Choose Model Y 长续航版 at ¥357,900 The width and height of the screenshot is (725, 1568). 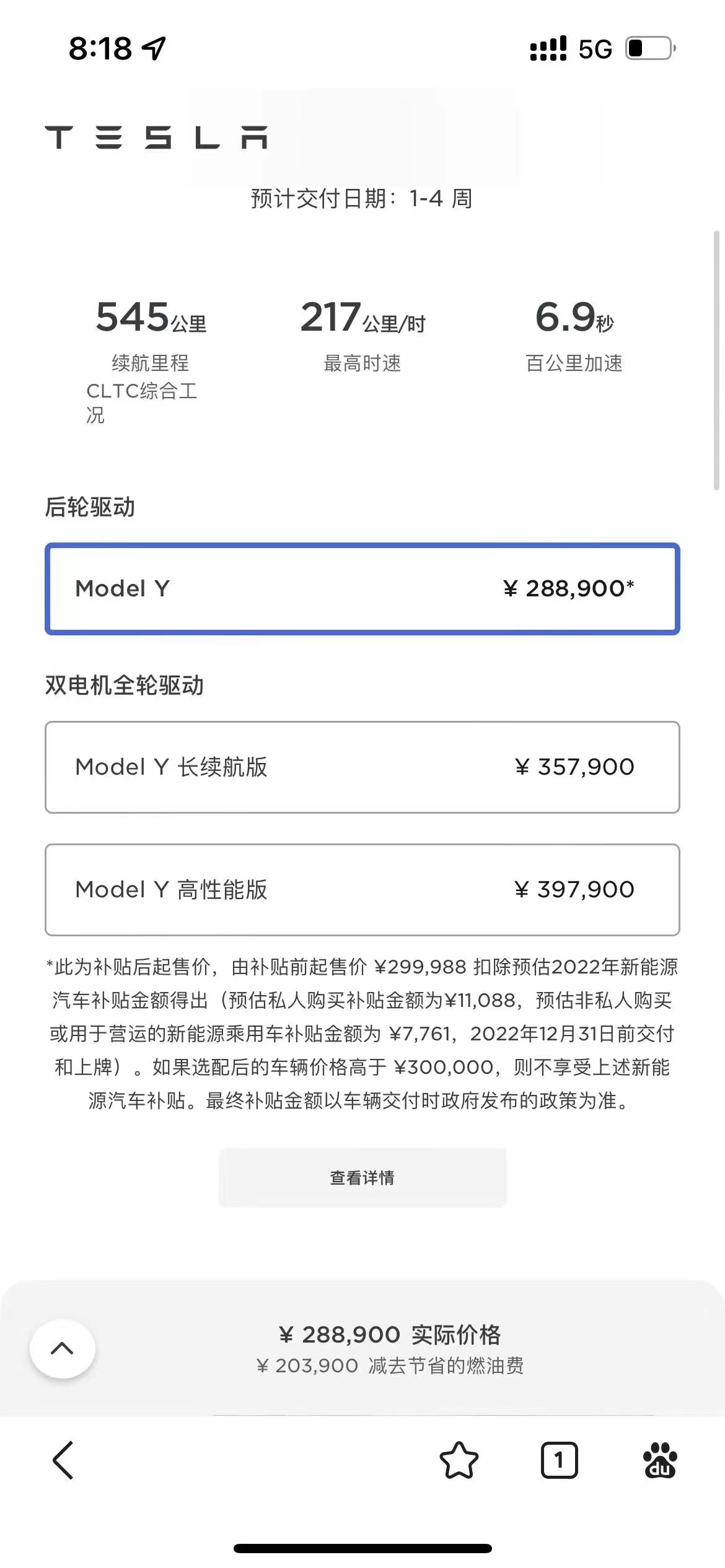(x=362, y=767)
